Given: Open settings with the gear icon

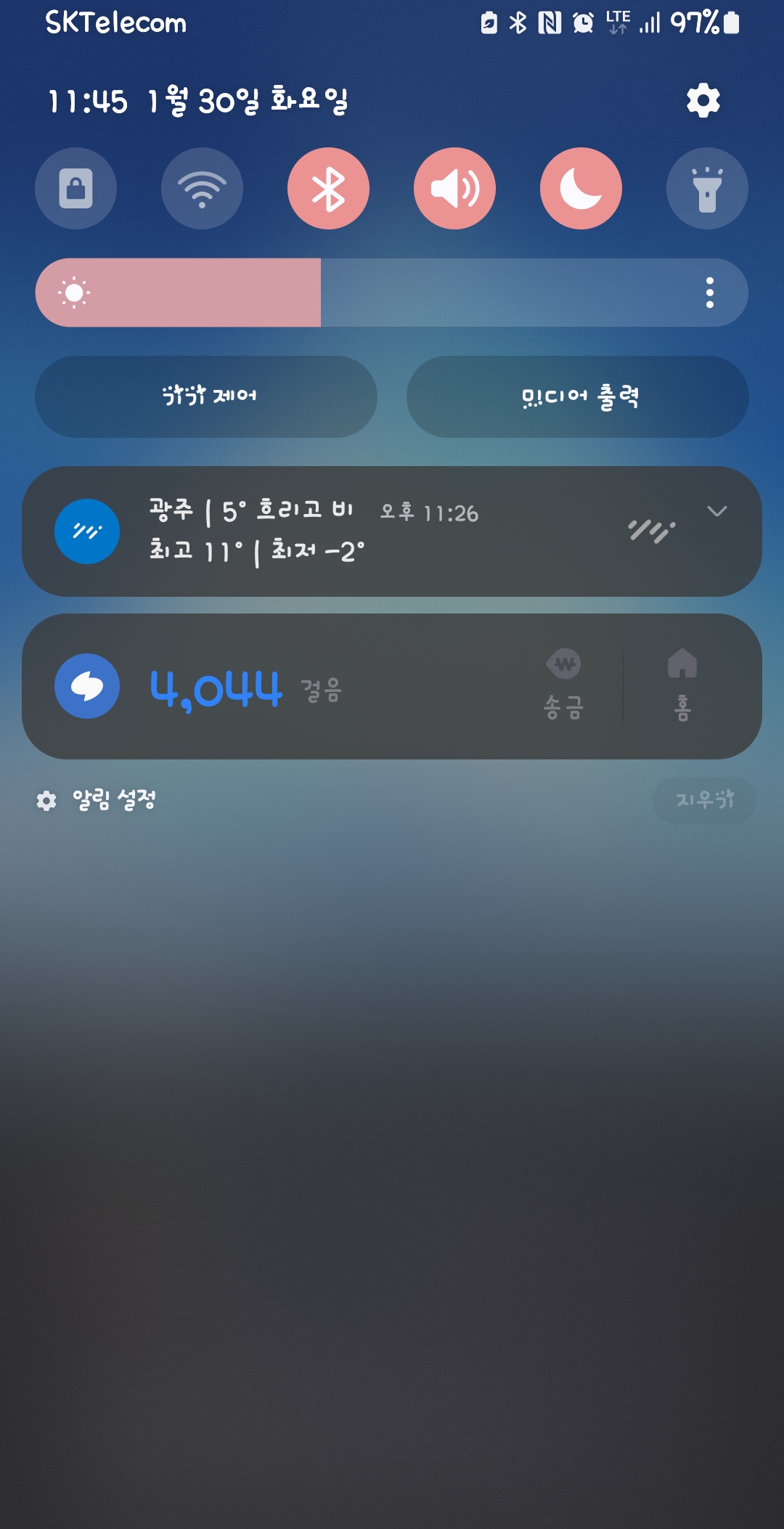Looking at the screenshot, I should pyautogui.click(x=703, y=100).
